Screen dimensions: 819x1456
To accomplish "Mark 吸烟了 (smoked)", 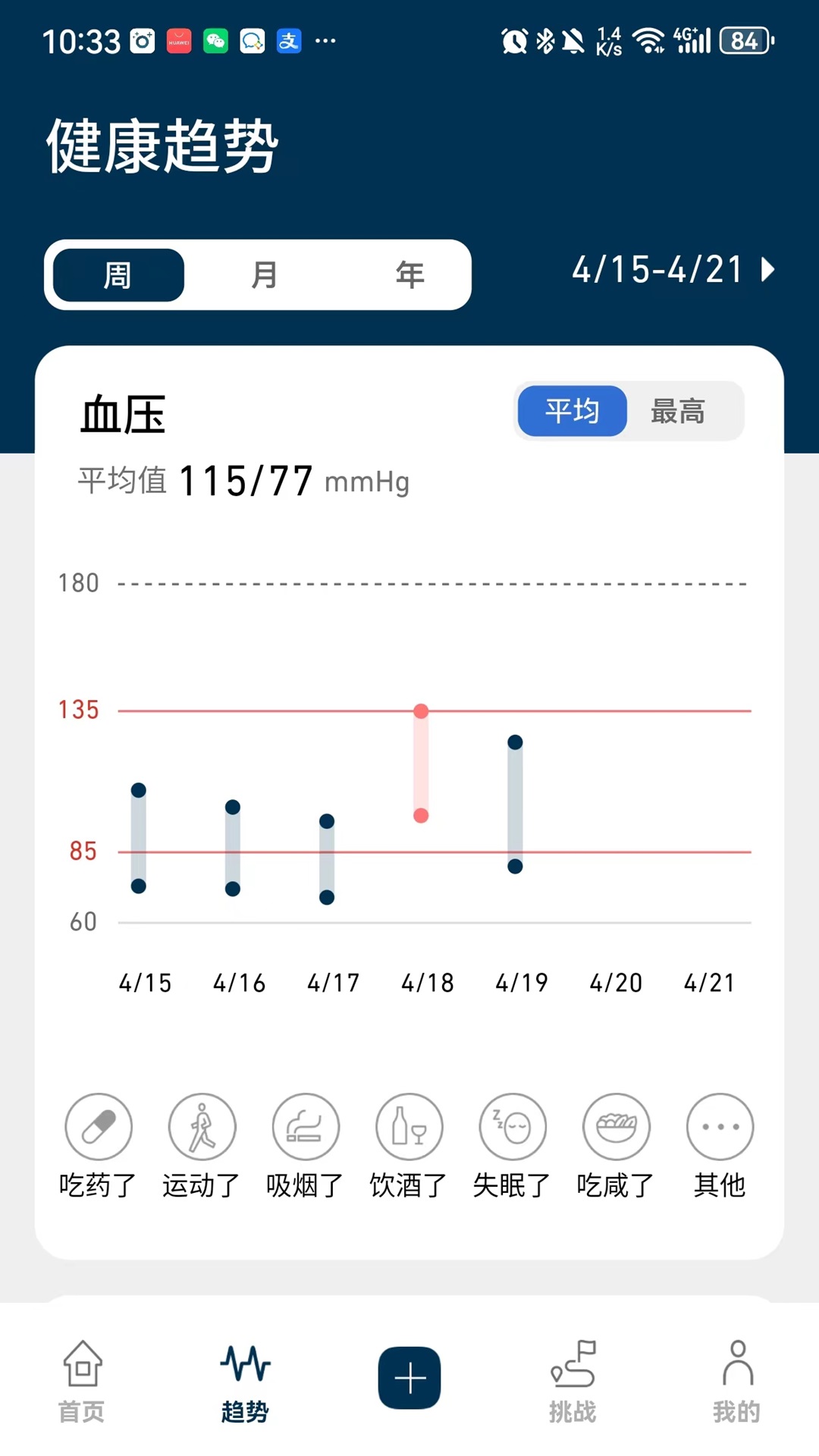I will pyautogui.click(x=306, y=1147).
